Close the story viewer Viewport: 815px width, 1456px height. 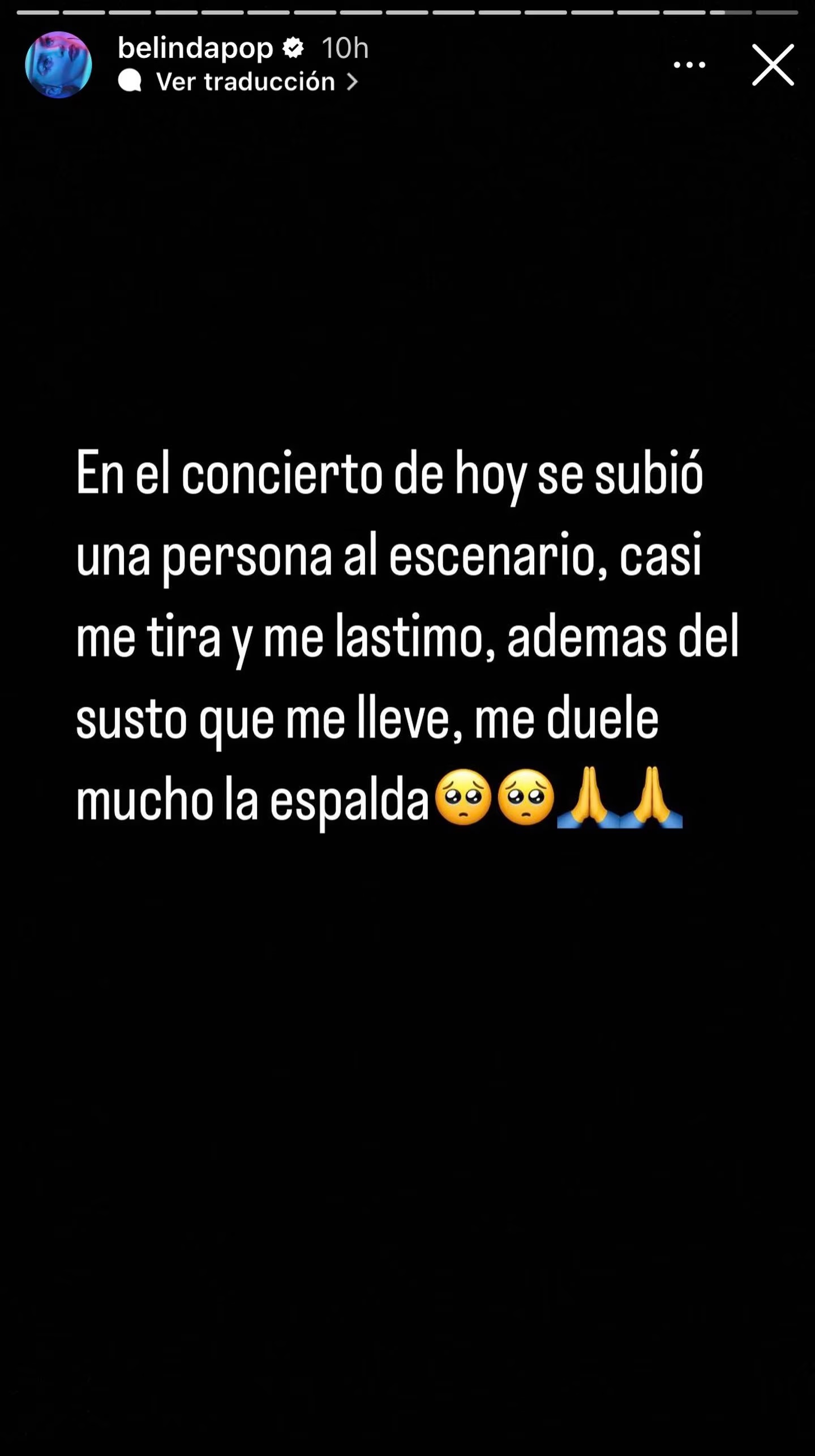pyautogui.click(x=773, y=65)
